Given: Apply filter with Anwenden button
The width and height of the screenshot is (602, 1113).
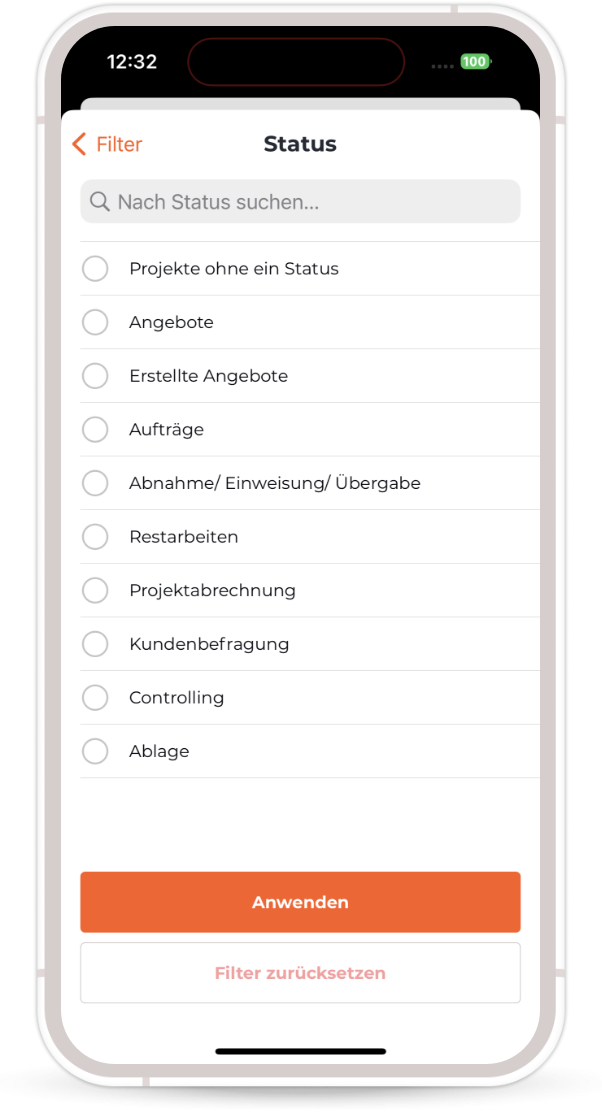Looking at the screenshot, I should 300,902.
